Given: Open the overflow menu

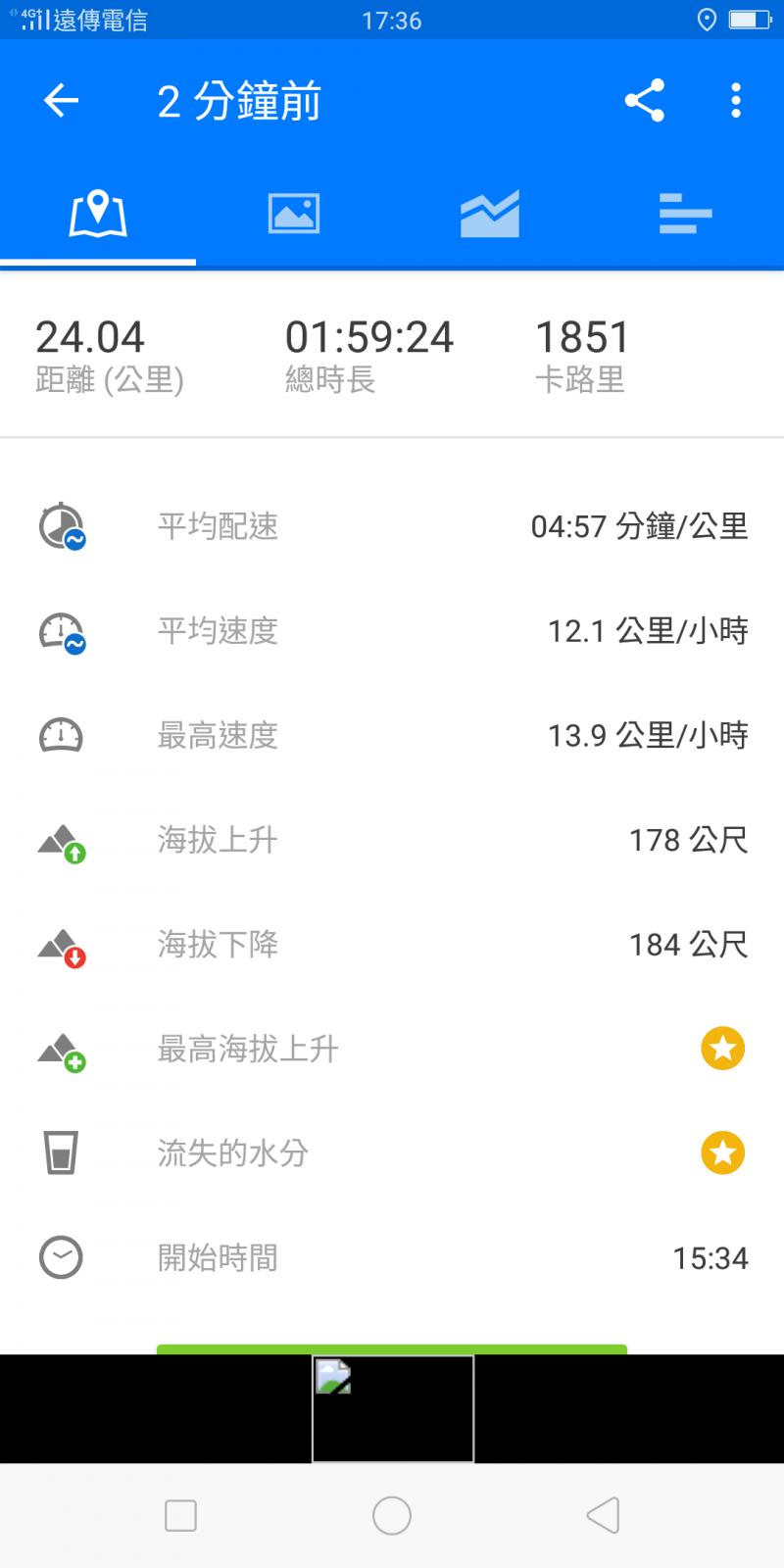Looking at the screenshot, I should point(735,100).
